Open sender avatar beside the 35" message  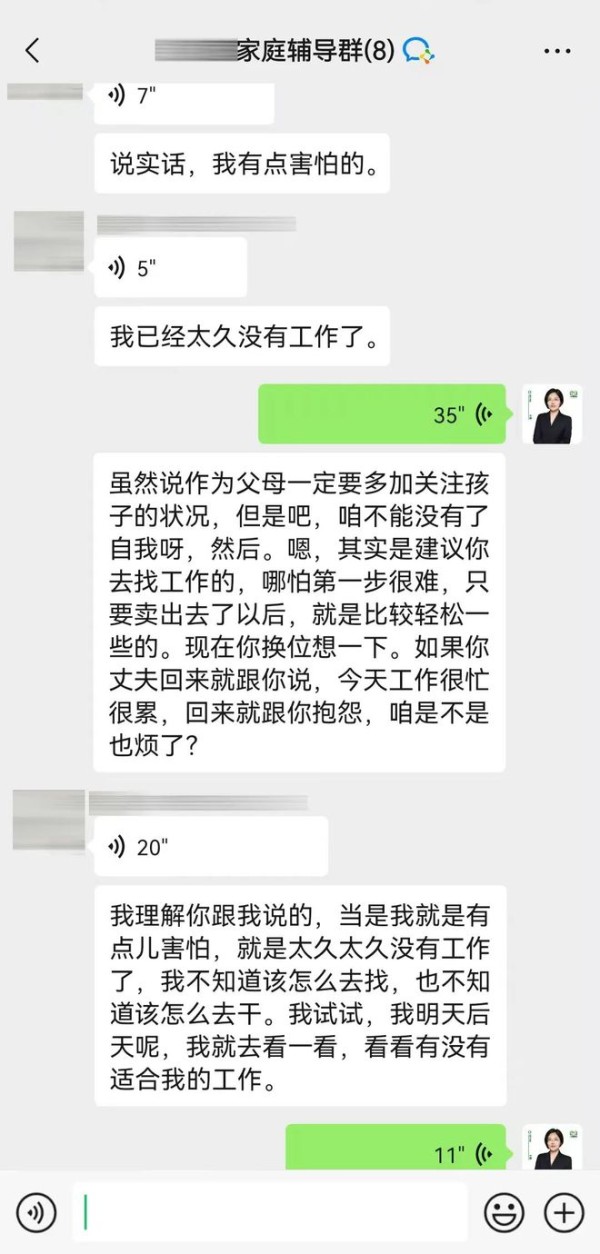pos(552,414)
